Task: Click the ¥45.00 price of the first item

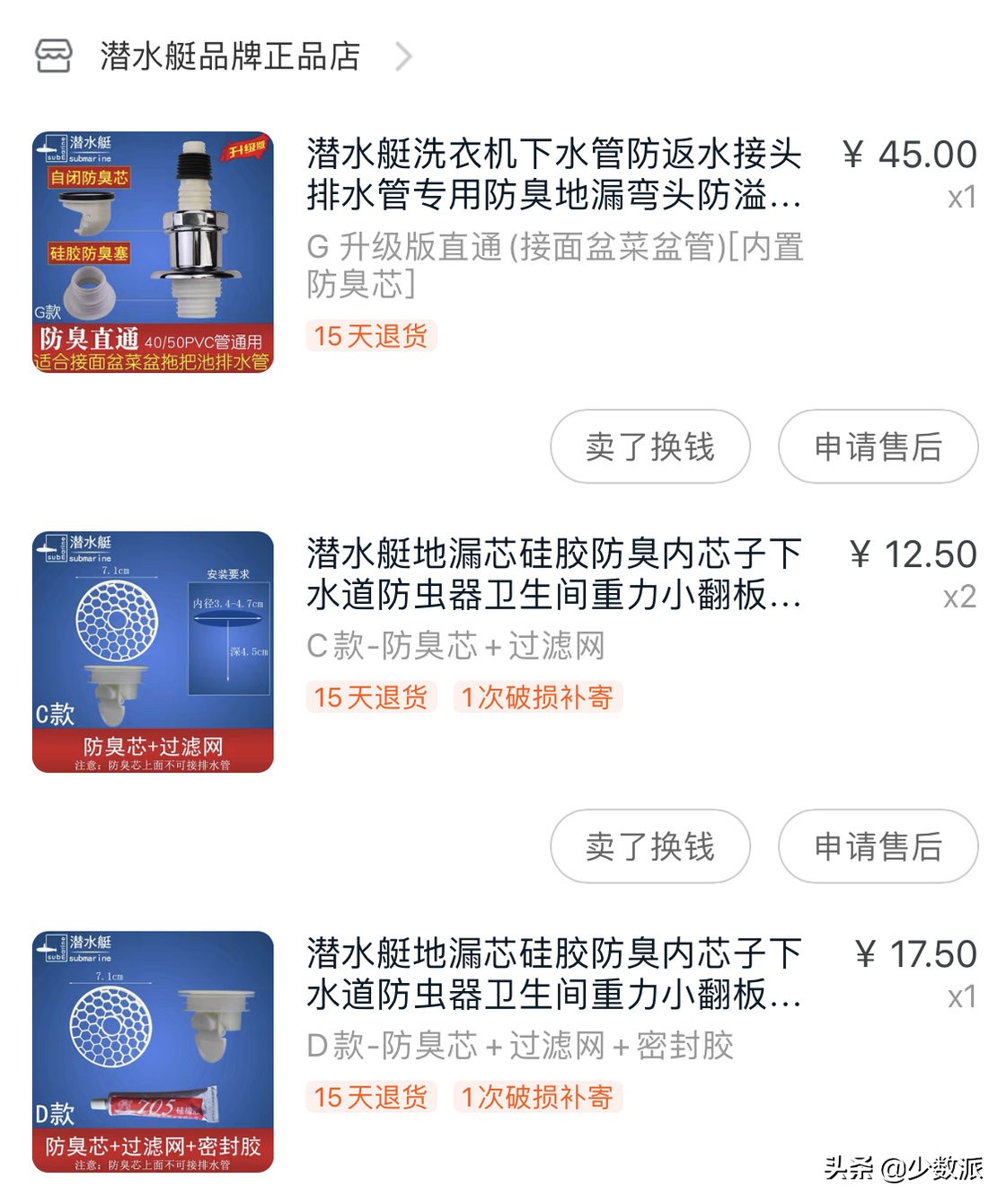Action: 910,155
